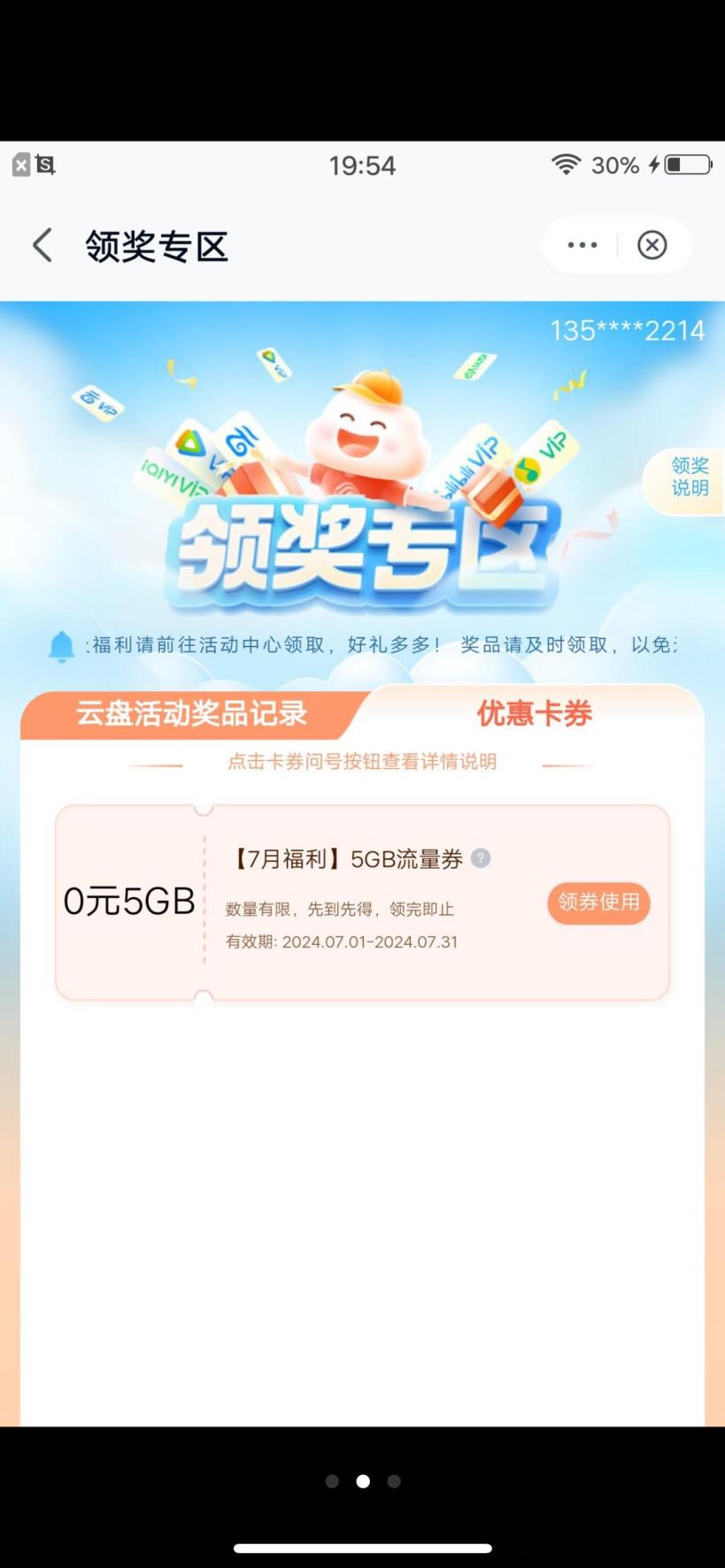Open the 领奖说明 side button
This screenshot has width=725, height=1568.
click(689, 477)
